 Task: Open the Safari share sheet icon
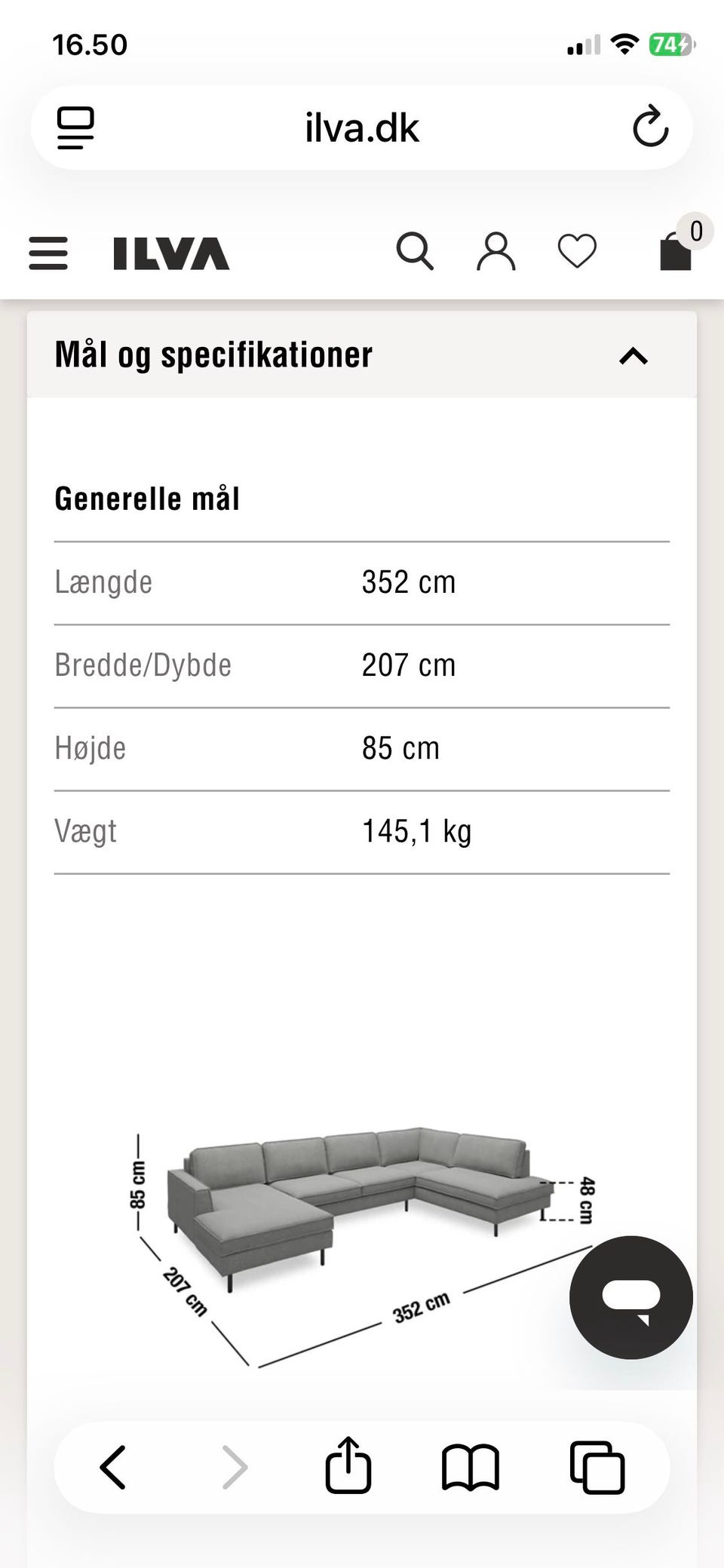click(347, 1465)
